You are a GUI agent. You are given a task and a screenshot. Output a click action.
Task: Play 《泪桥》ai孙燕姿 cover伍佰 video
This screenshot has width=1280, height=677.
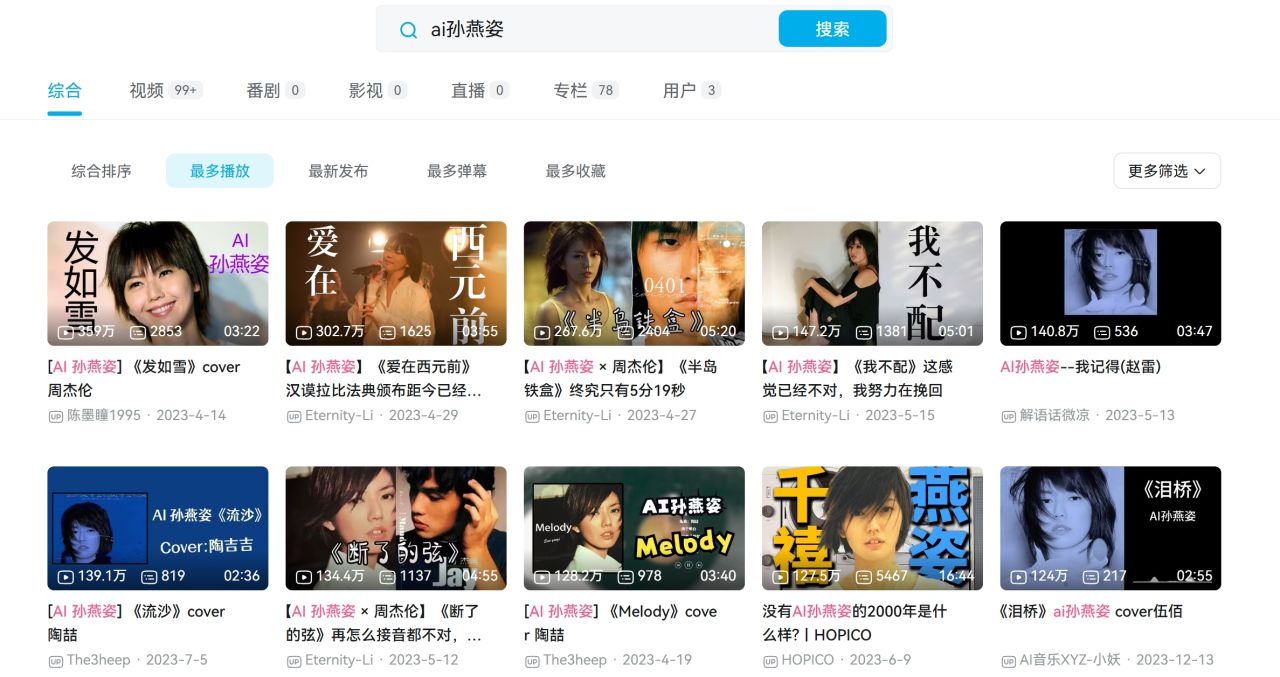pos(1110,528)
